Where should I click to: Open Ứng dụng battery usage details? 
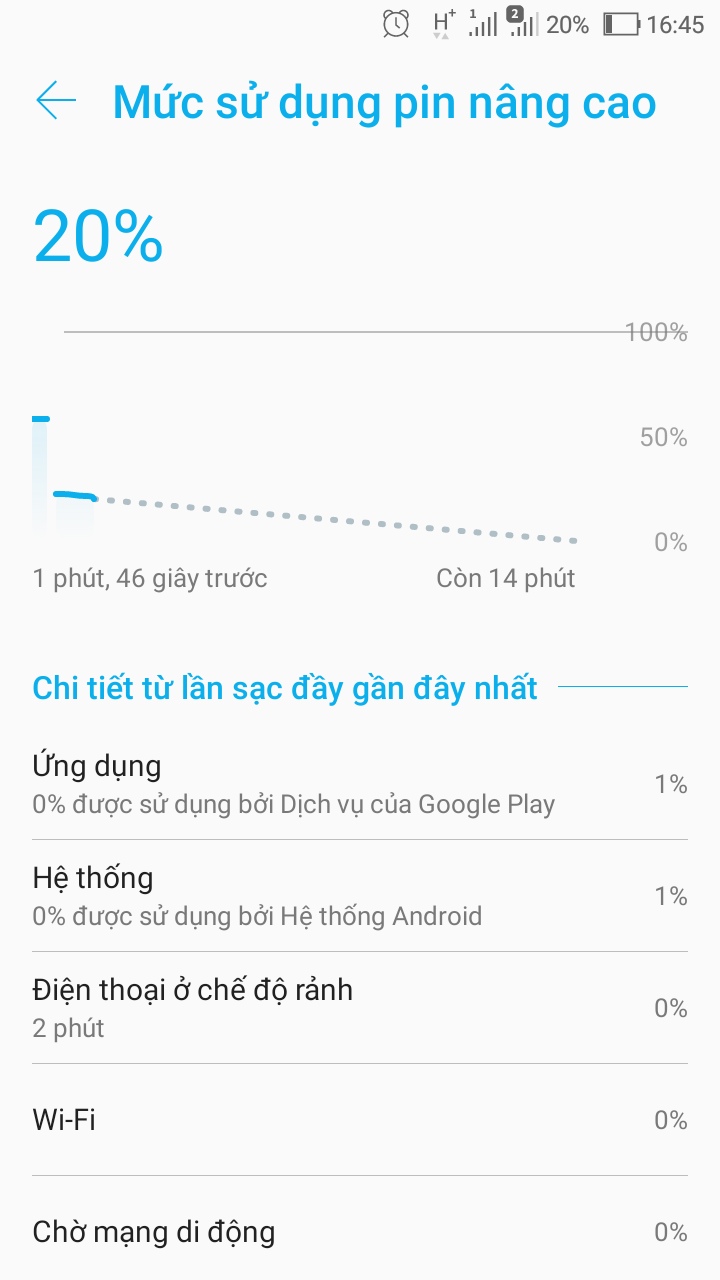coord(360,784)
